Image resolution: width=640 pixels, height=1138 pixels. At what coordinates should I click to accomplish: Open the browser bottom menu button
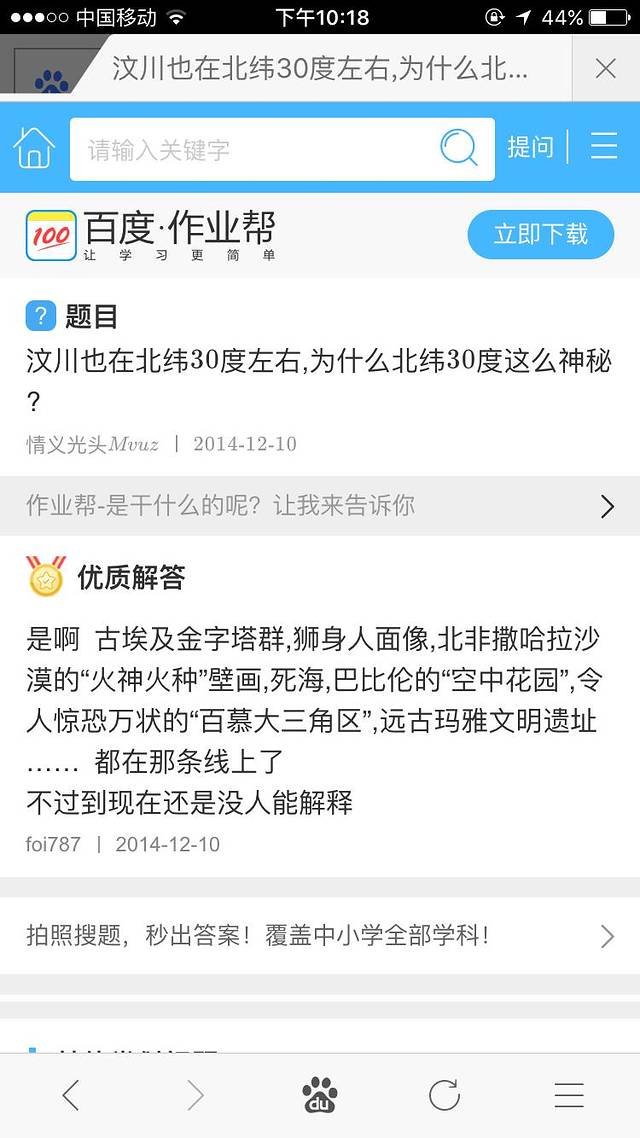(569, 1096)
